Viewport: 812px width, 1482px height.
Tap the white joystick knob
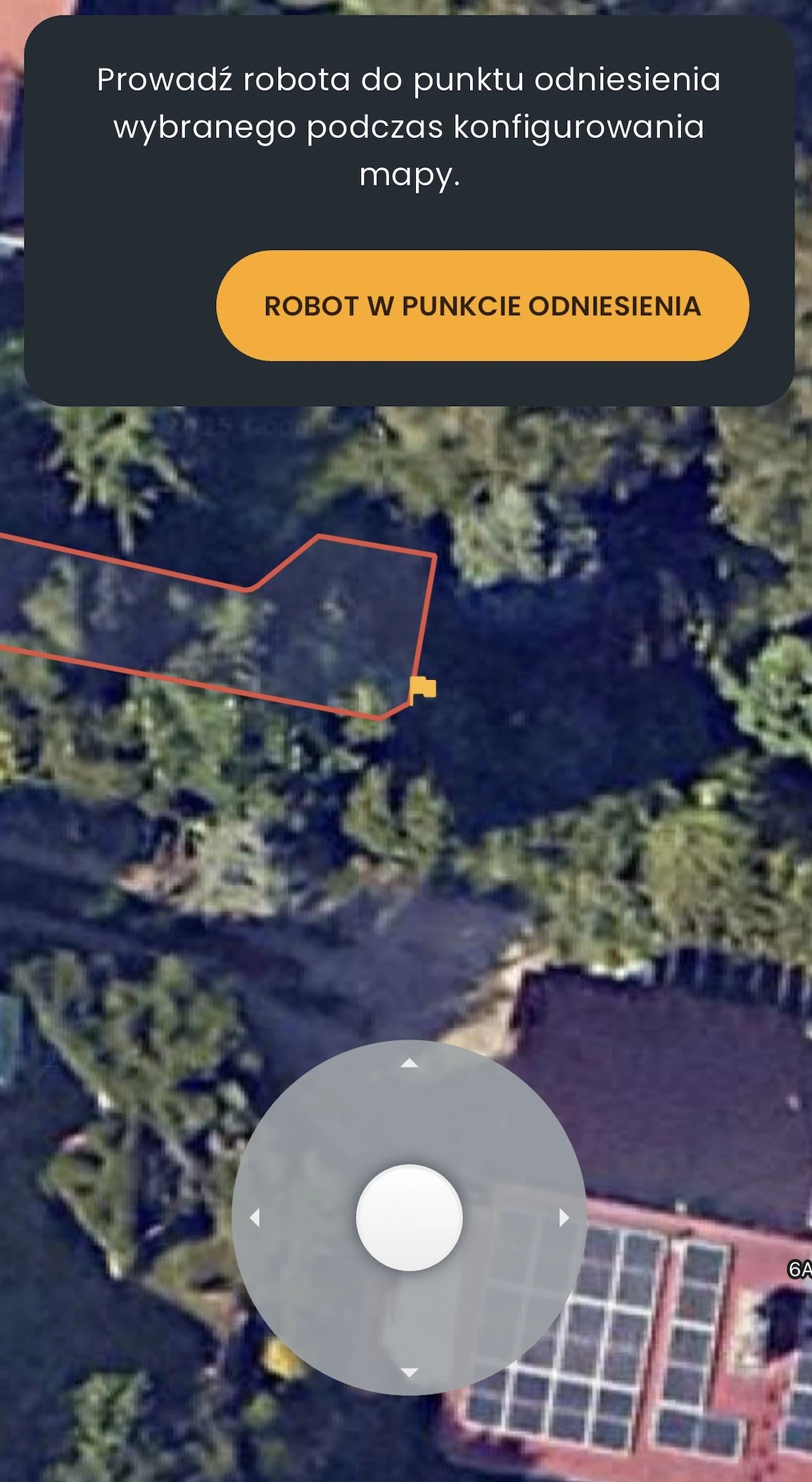[410, 1217]
